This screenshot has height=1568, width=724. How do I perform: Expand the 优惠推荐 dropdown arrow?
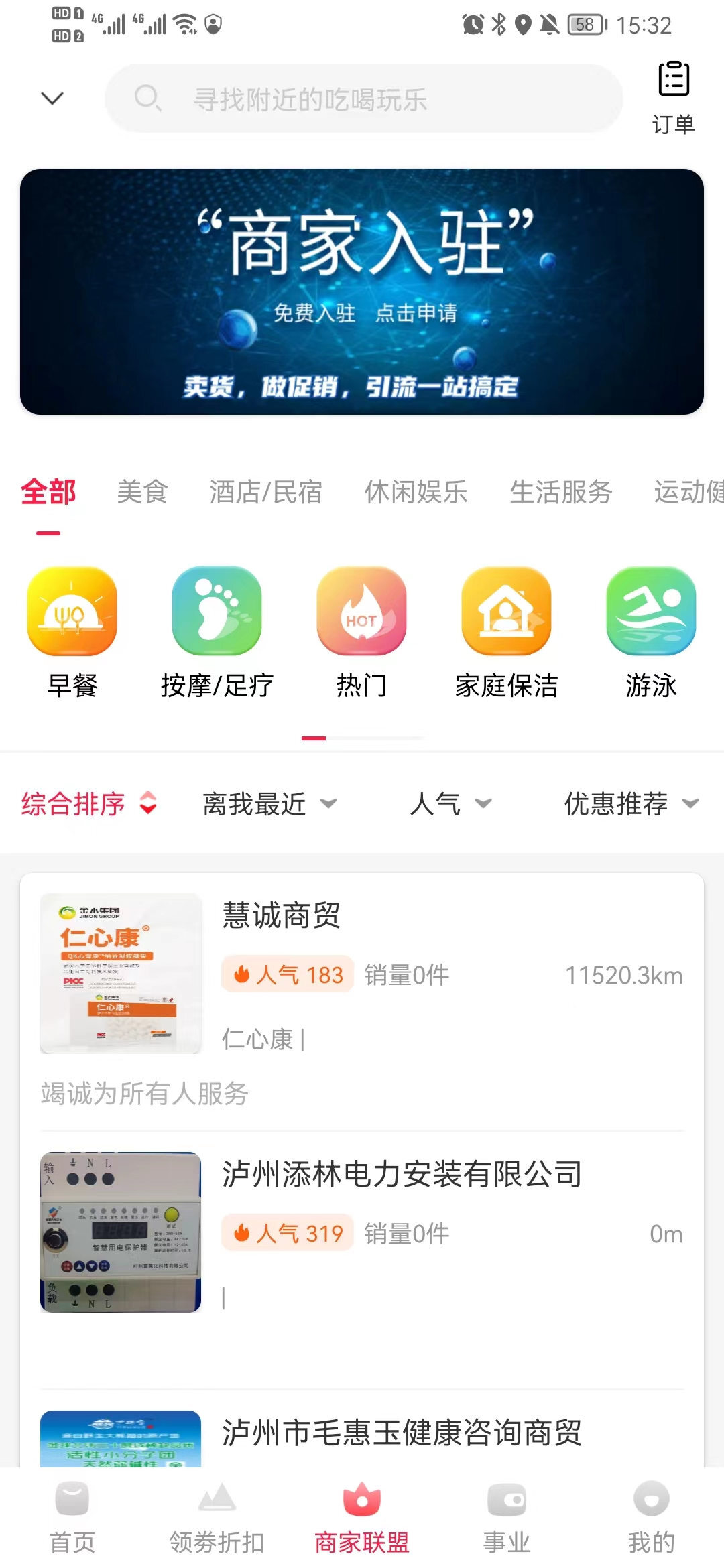[690, 804]
